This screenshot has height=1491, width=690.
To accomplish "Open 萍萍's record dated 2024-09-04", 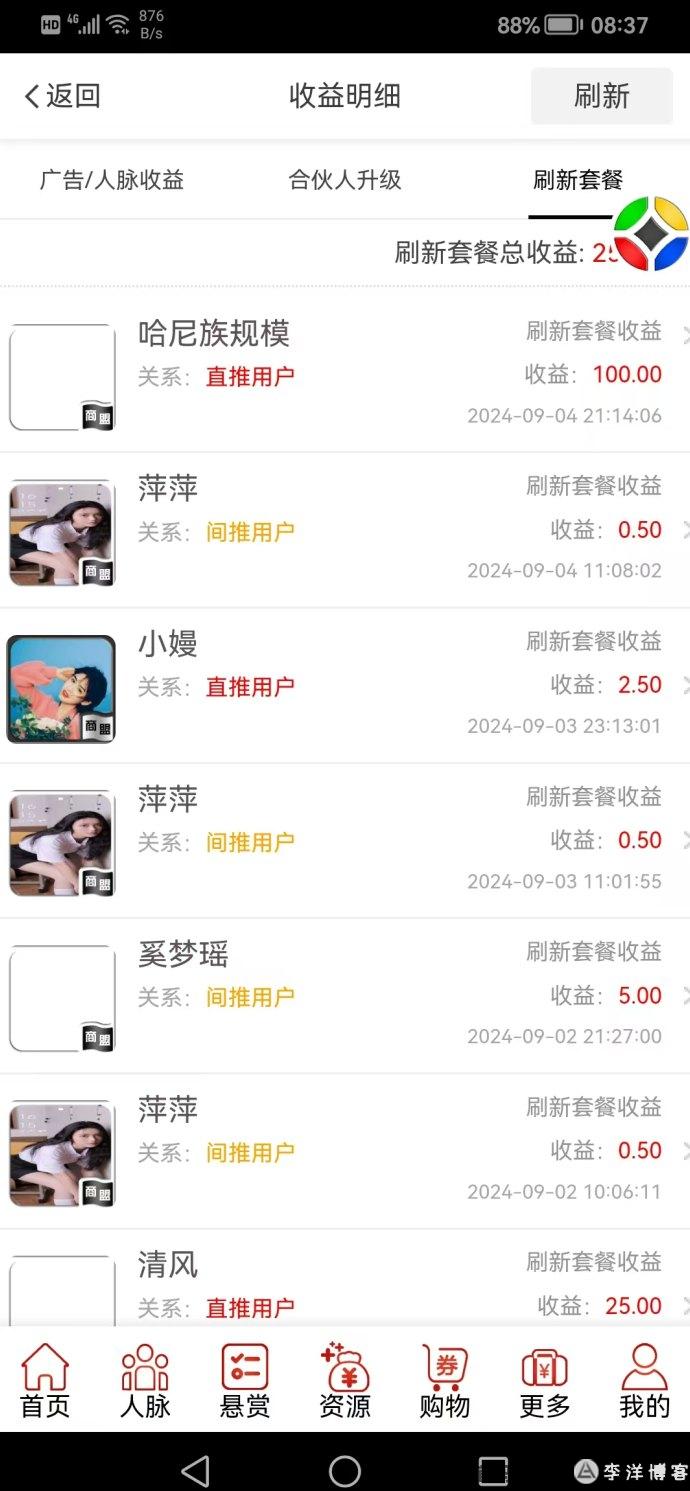I will click(x=345, y=530).
